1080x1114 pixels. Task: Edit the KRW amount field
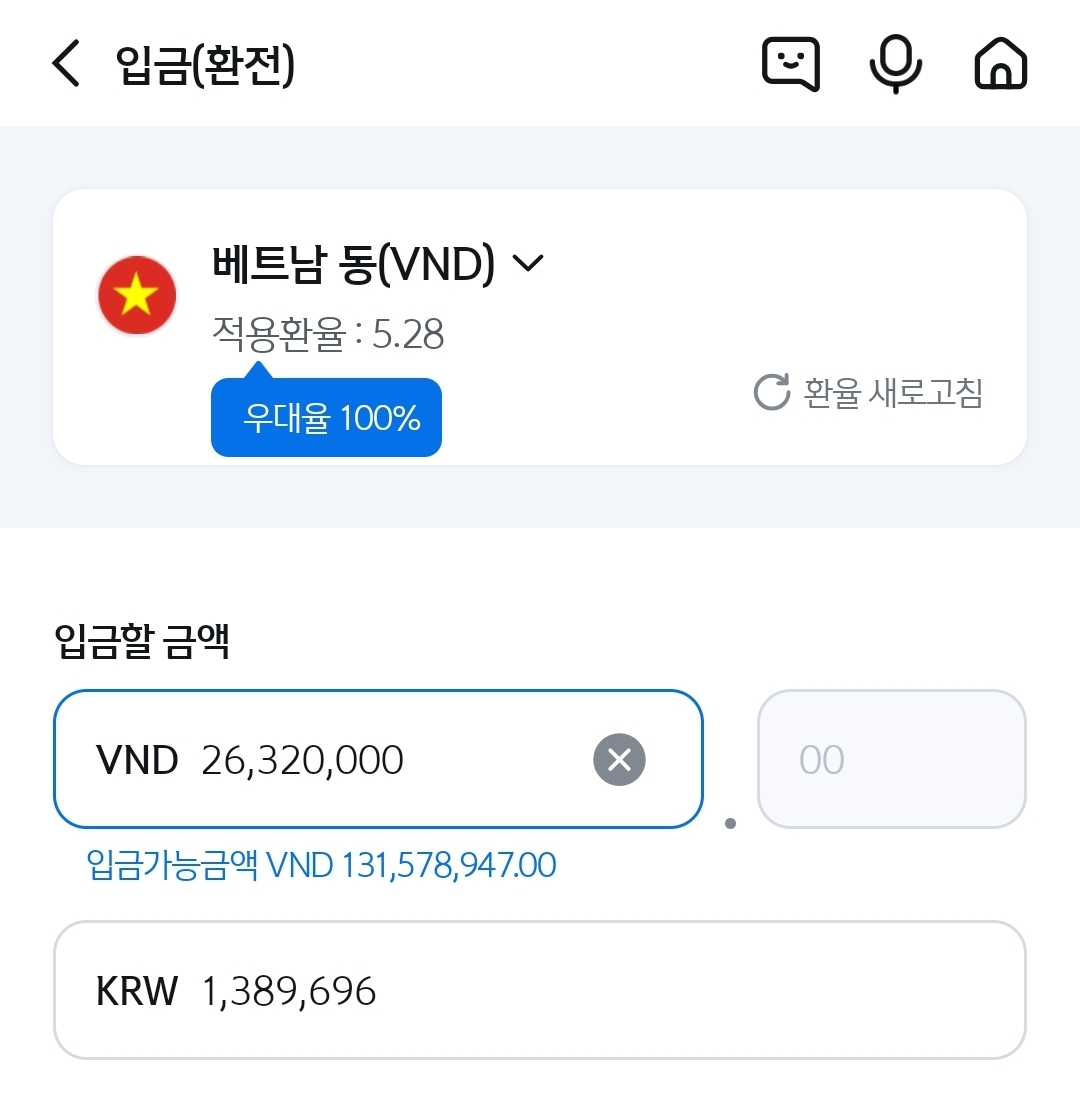click(540, 991)
